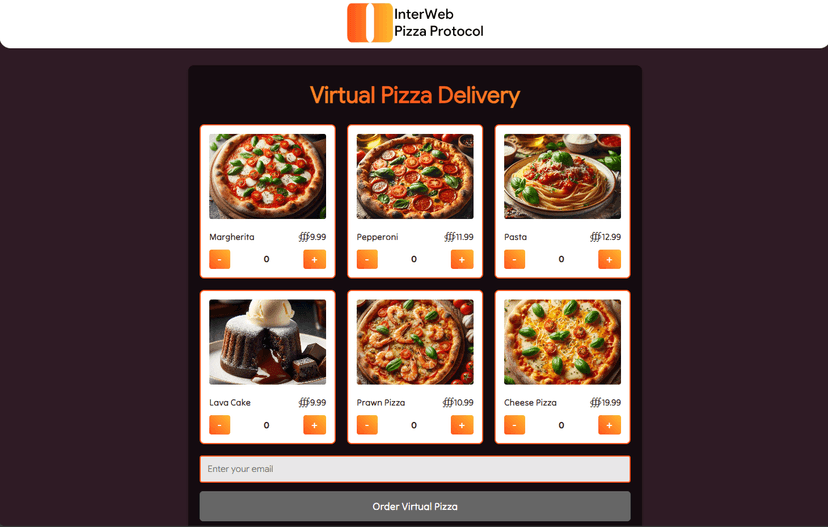The width and height of the screenshot is (828, 527).
Task: Add one Pepperoni pizza
Action: coord(462,260)
